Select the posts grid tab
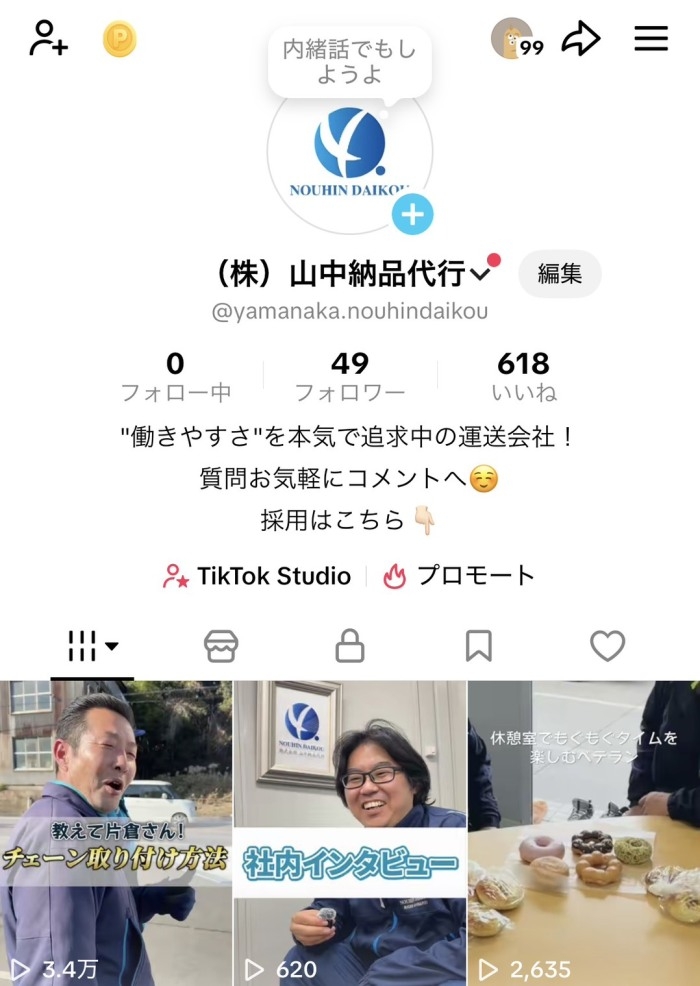This screenshot has width=700, height=986. pos(92,647)
